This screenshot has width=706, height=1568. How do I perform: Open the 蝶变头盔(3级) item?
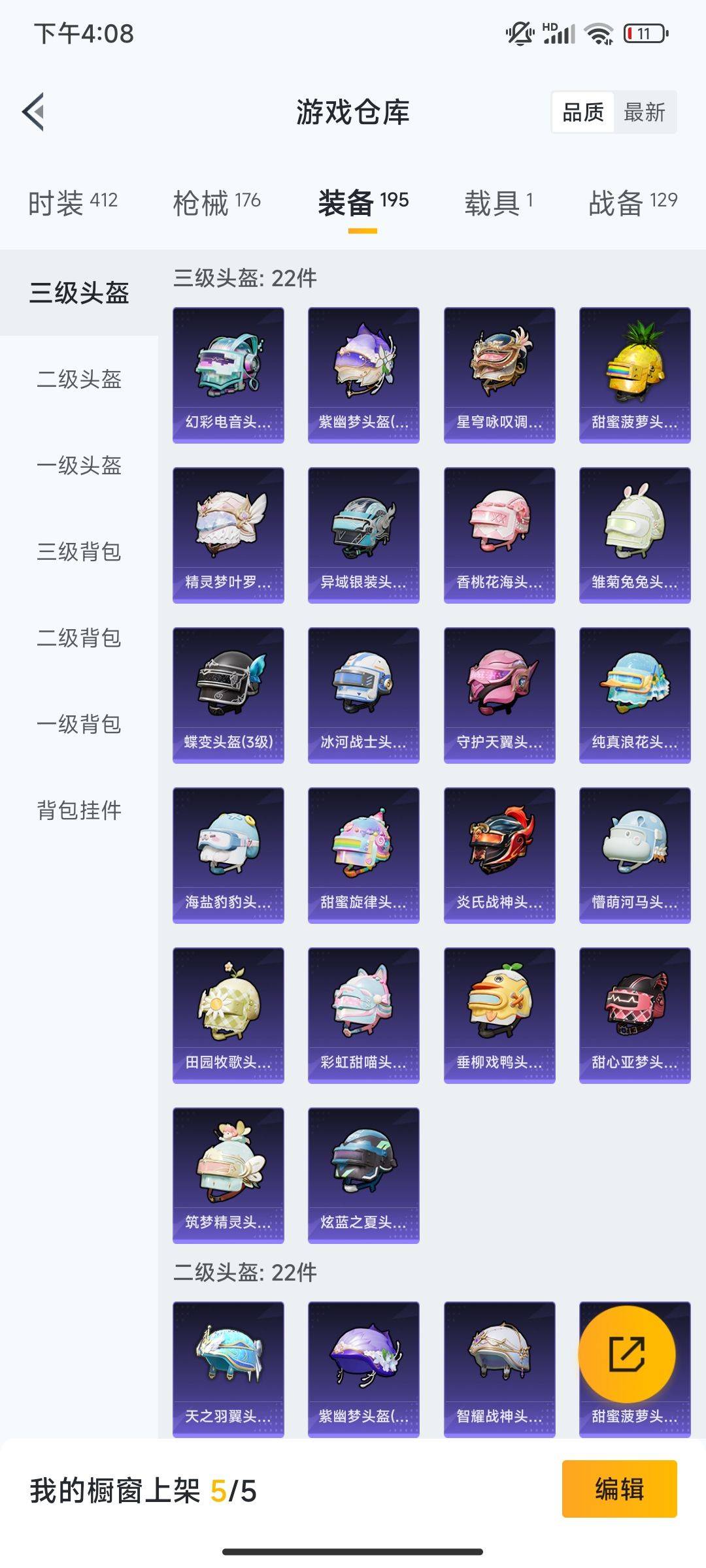(x=228, y=695)
